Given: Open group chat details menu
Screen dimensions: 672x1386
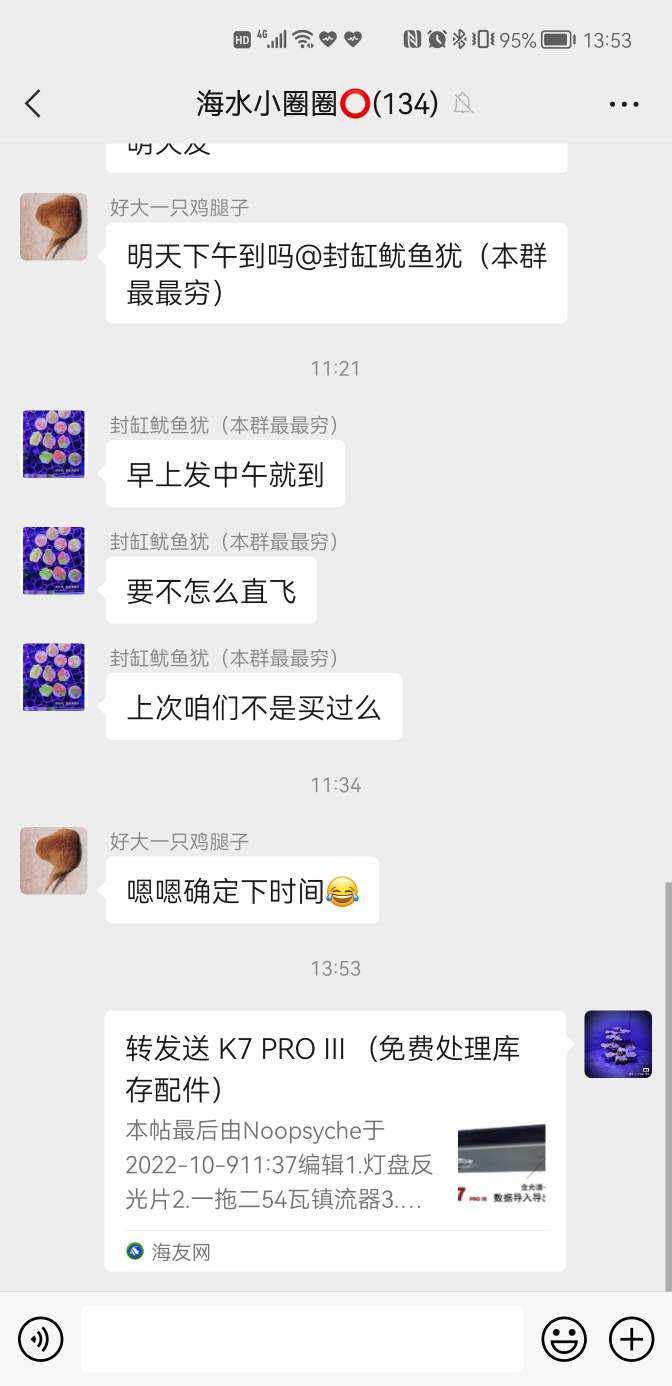Looking at the screenshot, I should [623, 103].
